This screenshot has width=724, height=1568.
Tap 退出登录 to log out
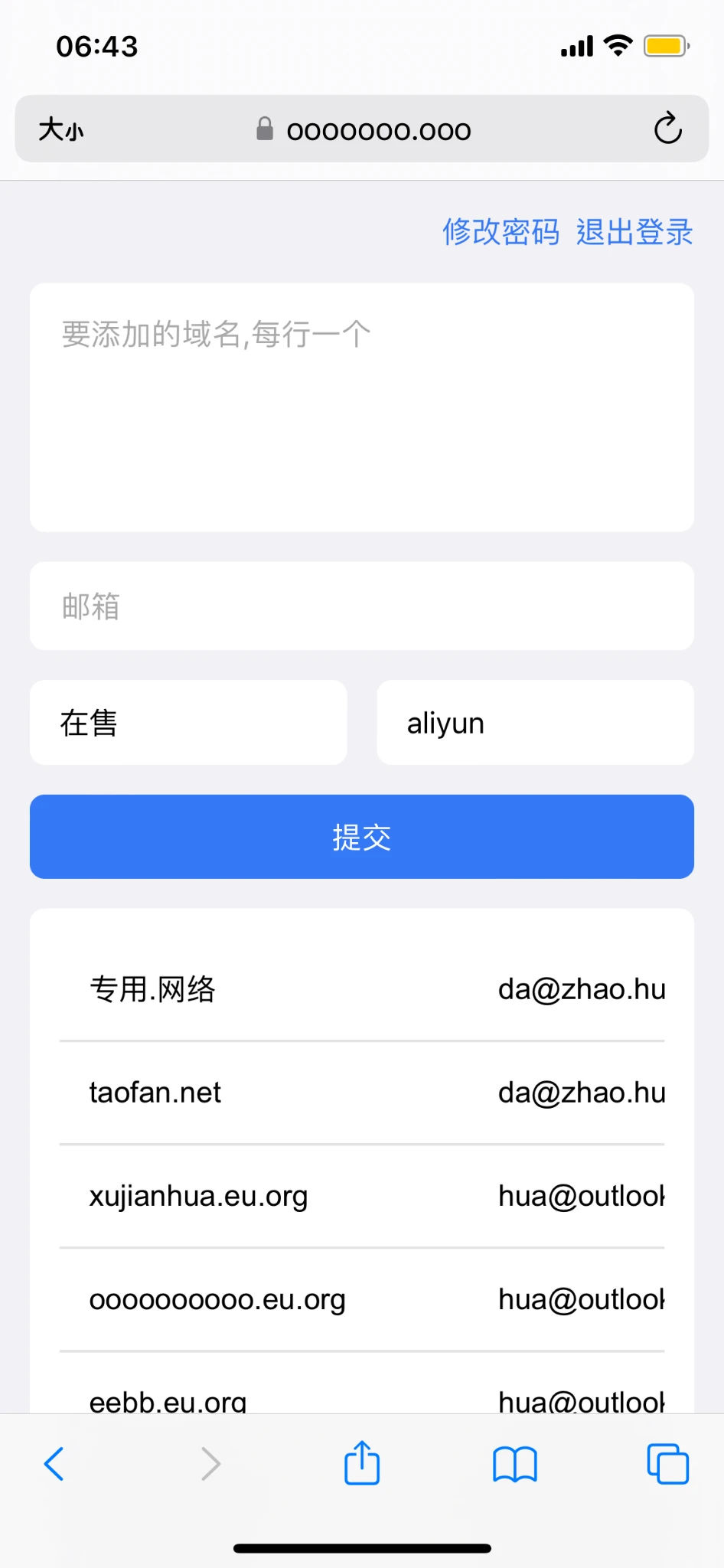[x=634, y=232]
